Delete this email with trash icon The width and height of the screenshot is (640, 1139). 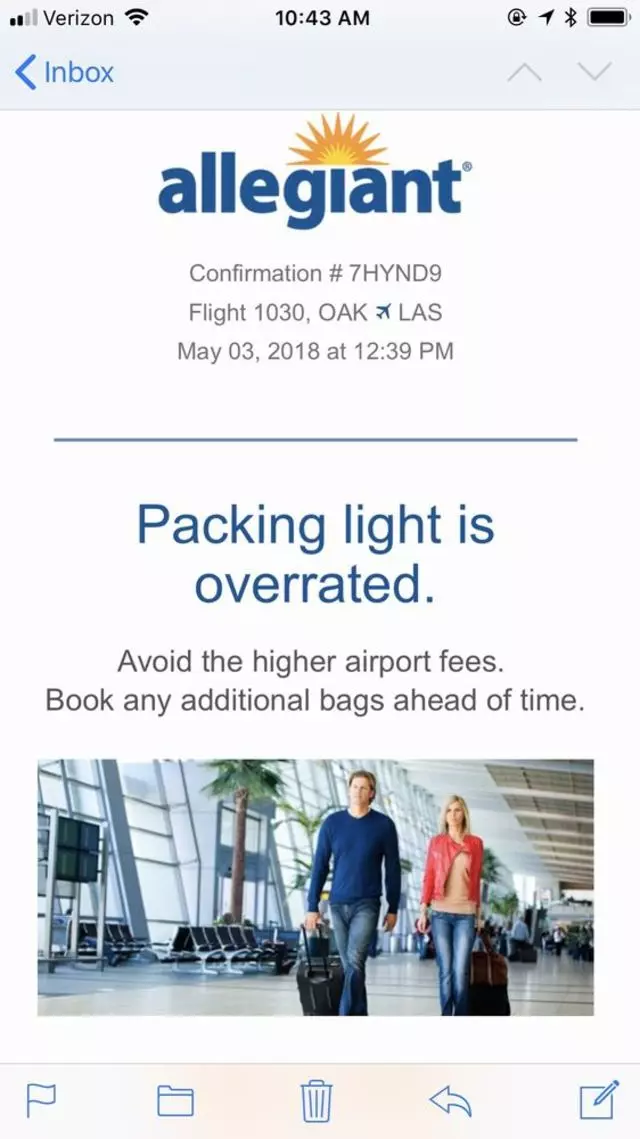click(x=316, y=1100)
